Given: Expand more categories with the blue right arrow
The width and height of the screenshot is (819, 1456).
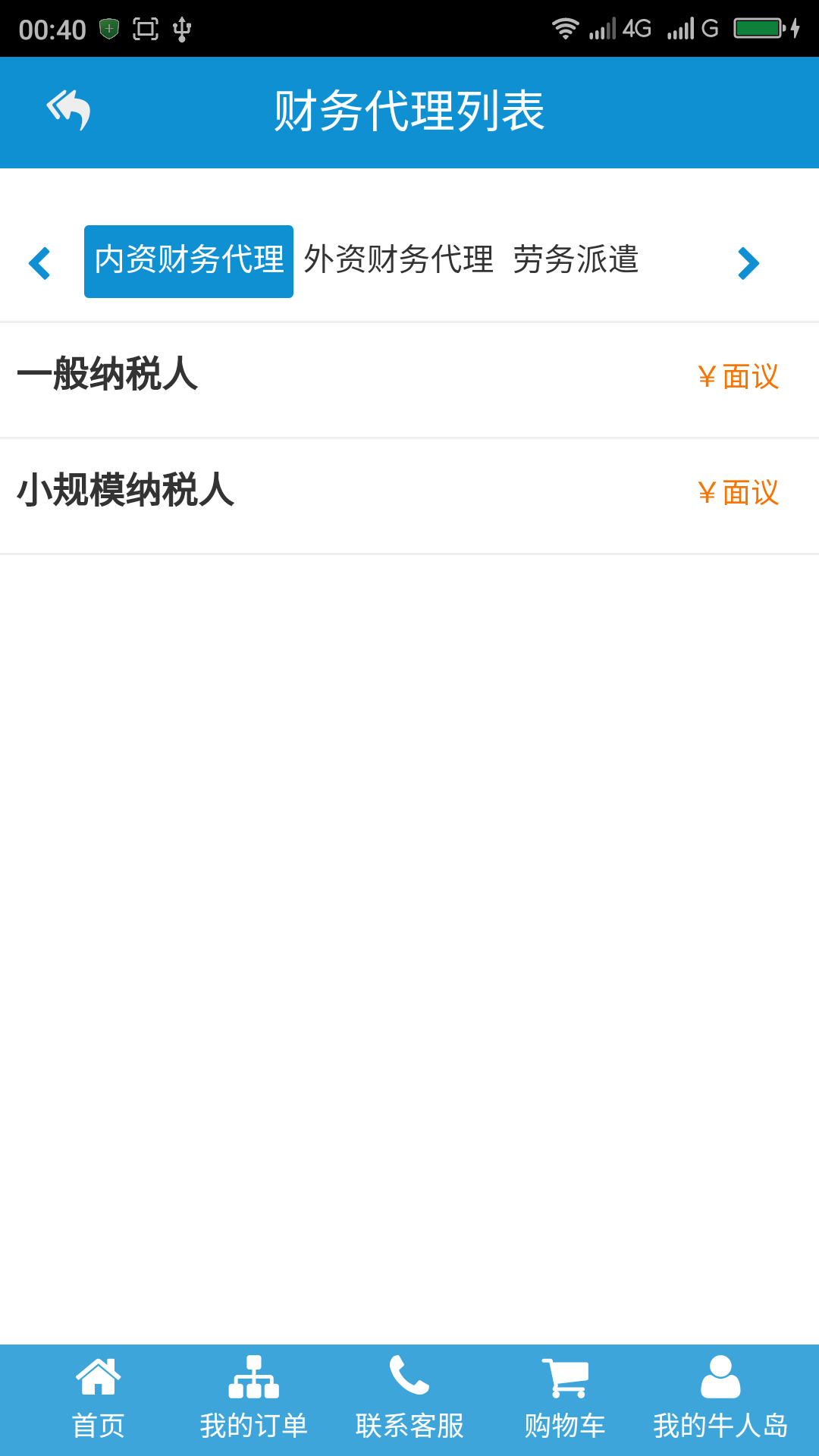Looking at the screenshot, I should 749,263.
